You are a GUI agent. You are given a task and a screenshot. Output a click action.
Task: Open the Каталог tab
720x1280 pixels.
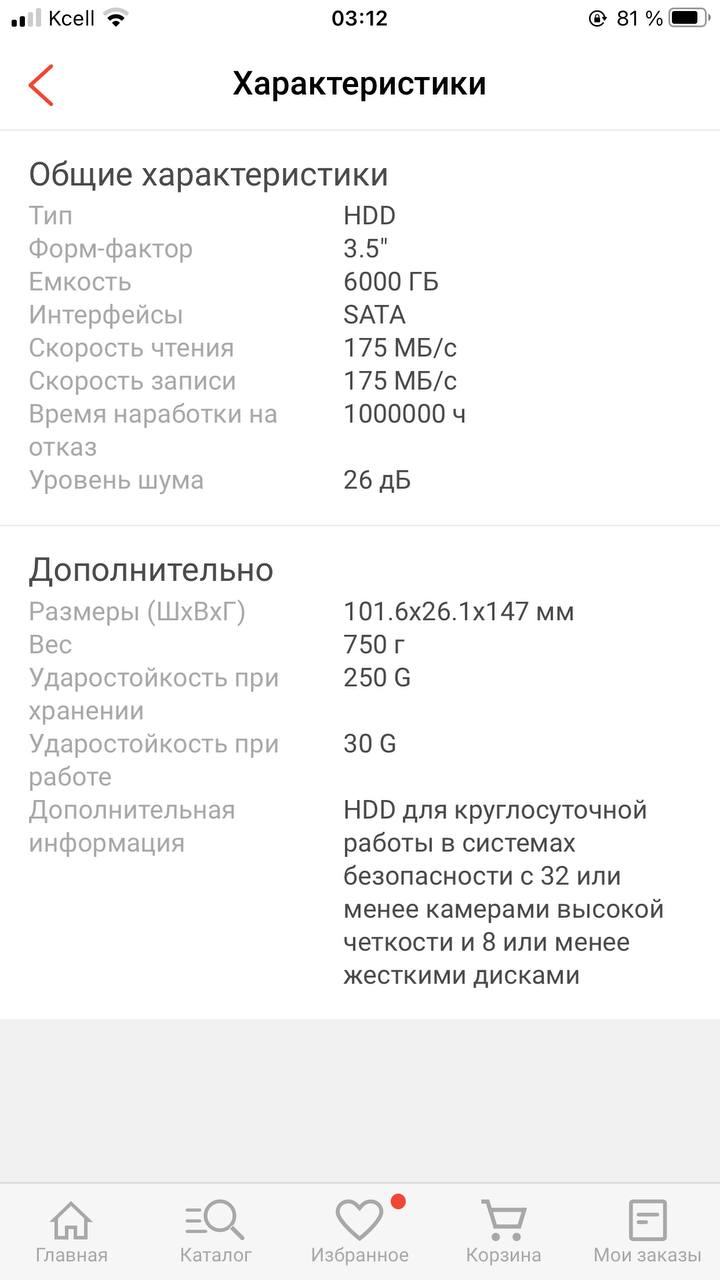(x=215, y=1231)
